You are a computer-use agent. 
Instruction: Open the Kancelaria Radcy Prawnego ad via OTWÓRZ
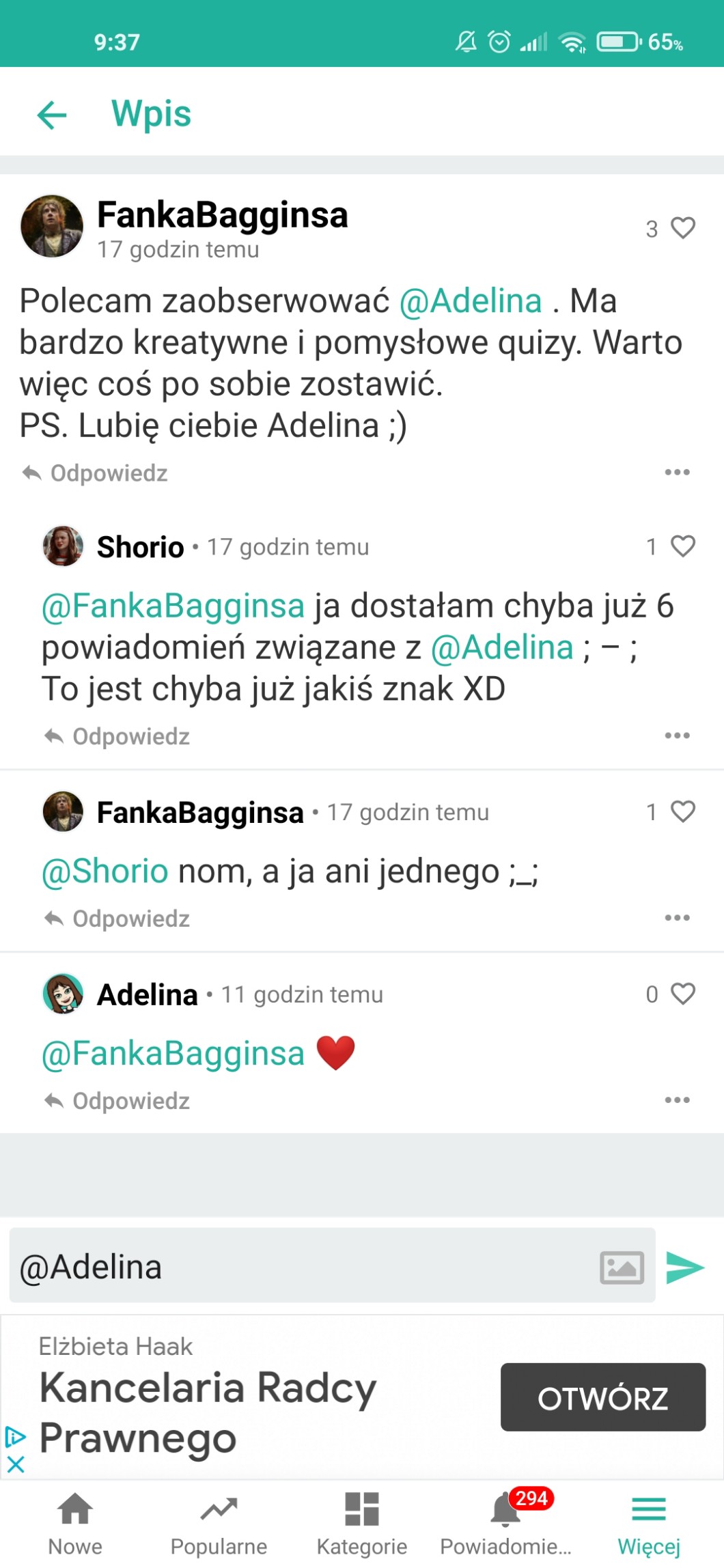(x=602, y=1397)
